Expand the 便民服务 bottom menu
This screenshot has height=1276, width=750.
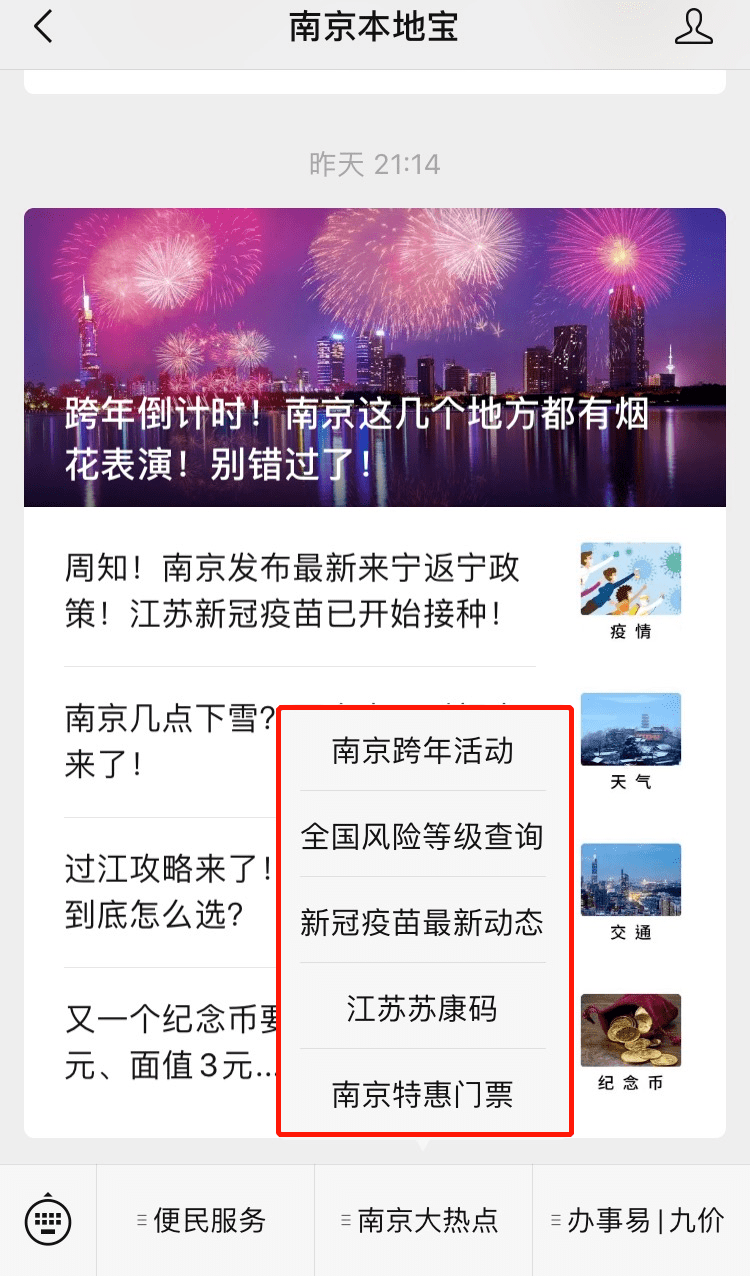tap(205, 1220)
